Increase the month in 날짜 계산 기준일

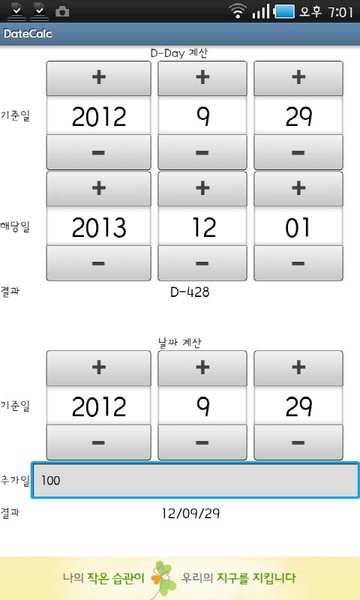[x=202, y=368]
